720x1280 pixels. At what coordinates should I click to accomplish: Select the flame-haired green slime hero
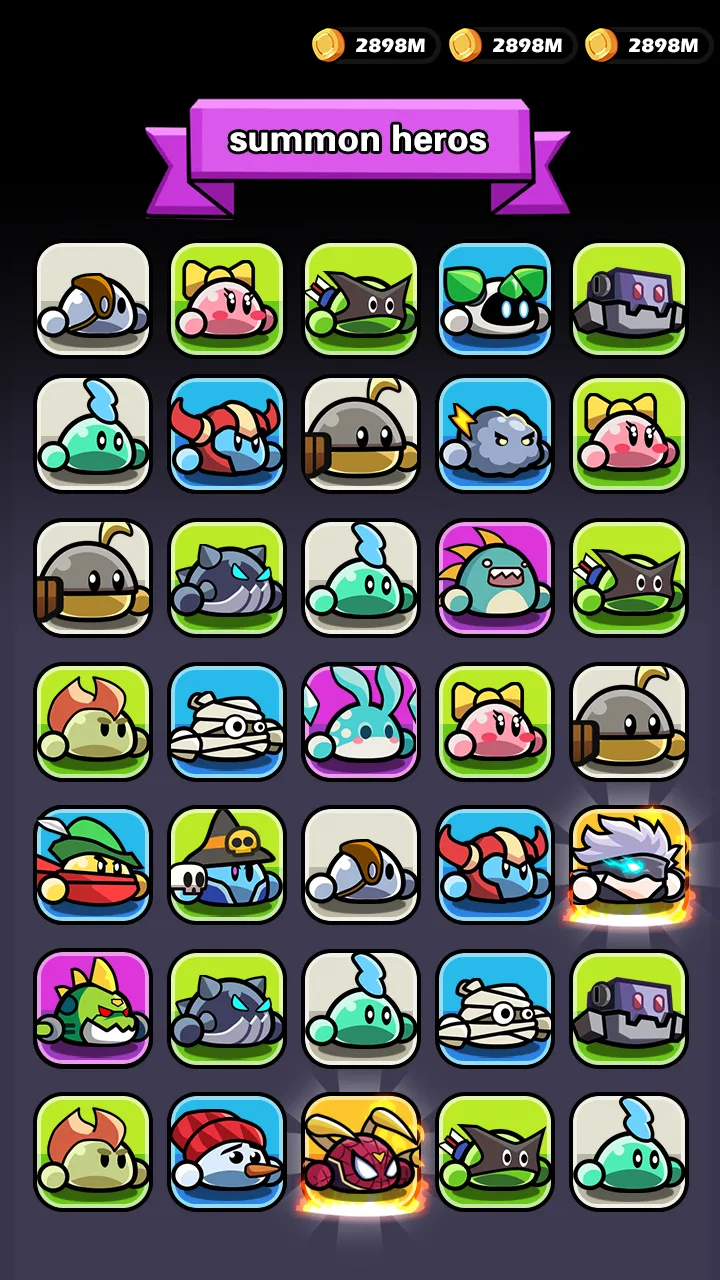(x=93, y=720)
